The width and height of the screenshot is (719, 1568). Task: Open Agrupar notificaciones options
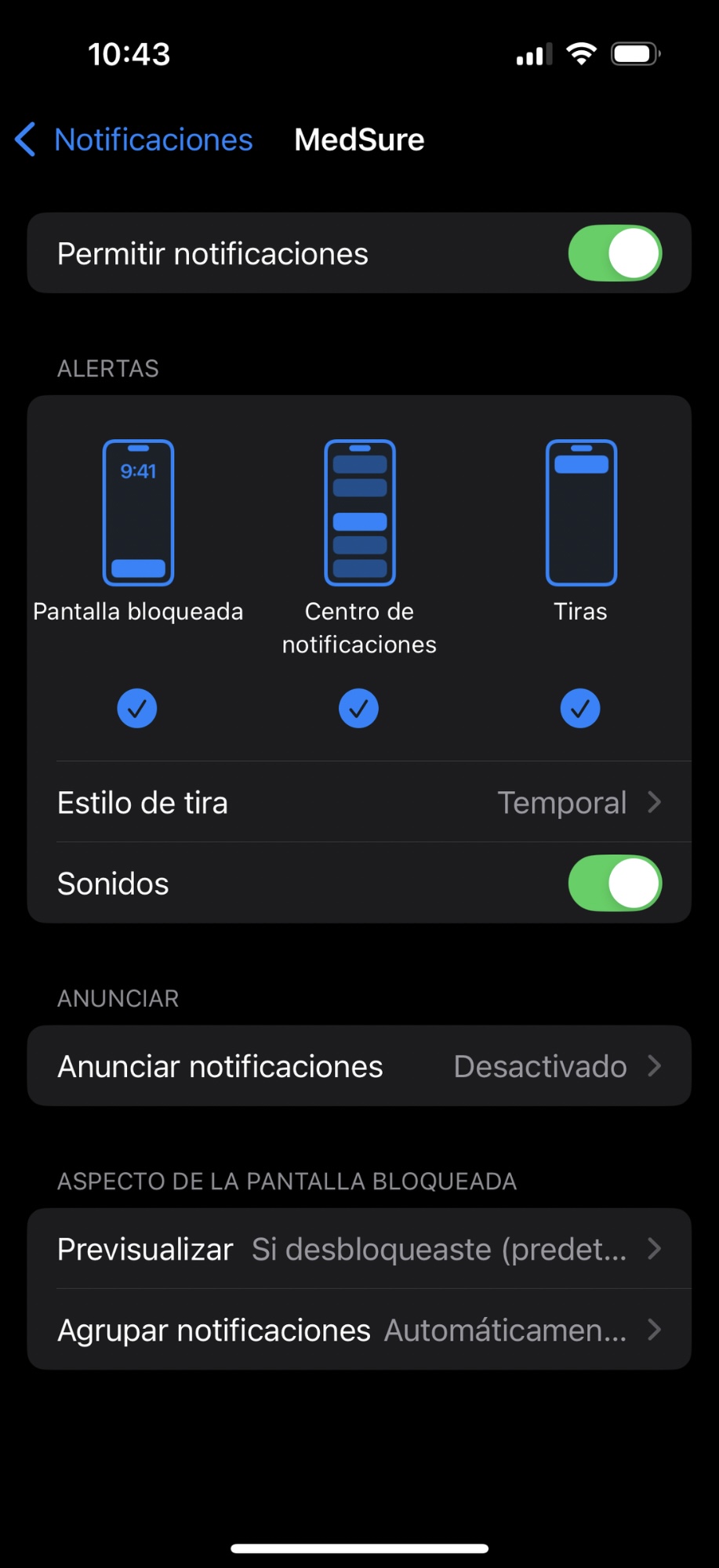tap(359, 1330)
